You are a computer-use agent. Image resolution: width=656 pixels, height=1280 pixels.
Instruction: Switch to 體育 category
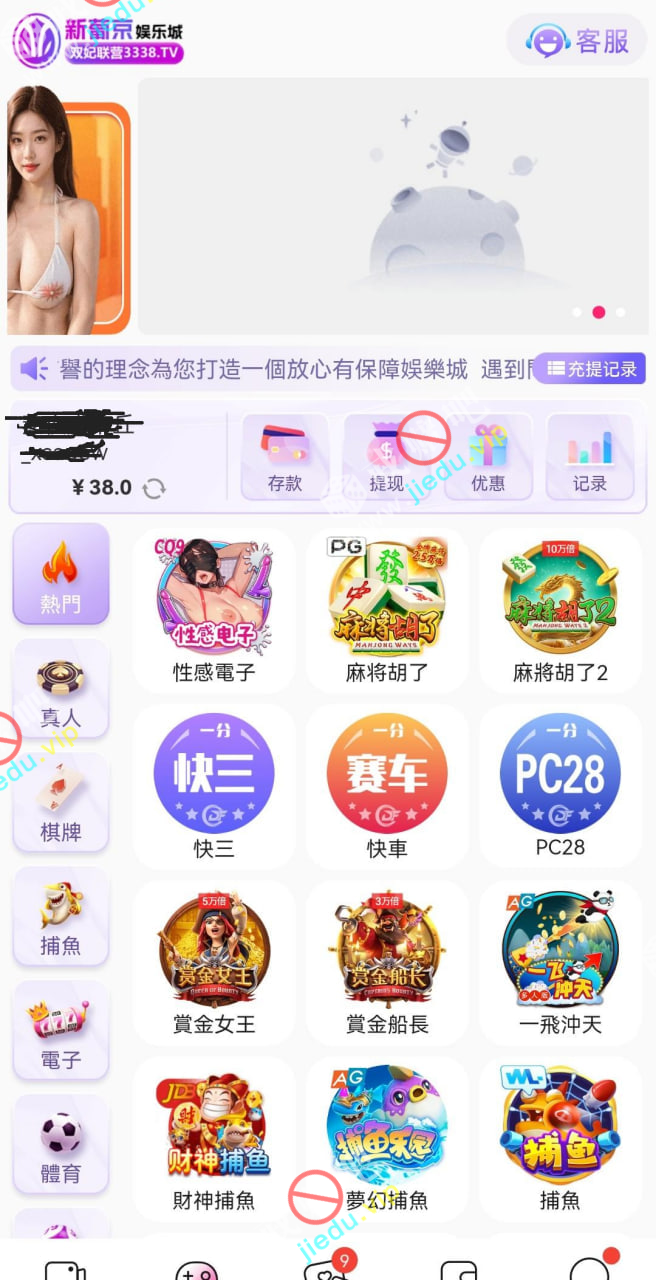point(61,1145)
